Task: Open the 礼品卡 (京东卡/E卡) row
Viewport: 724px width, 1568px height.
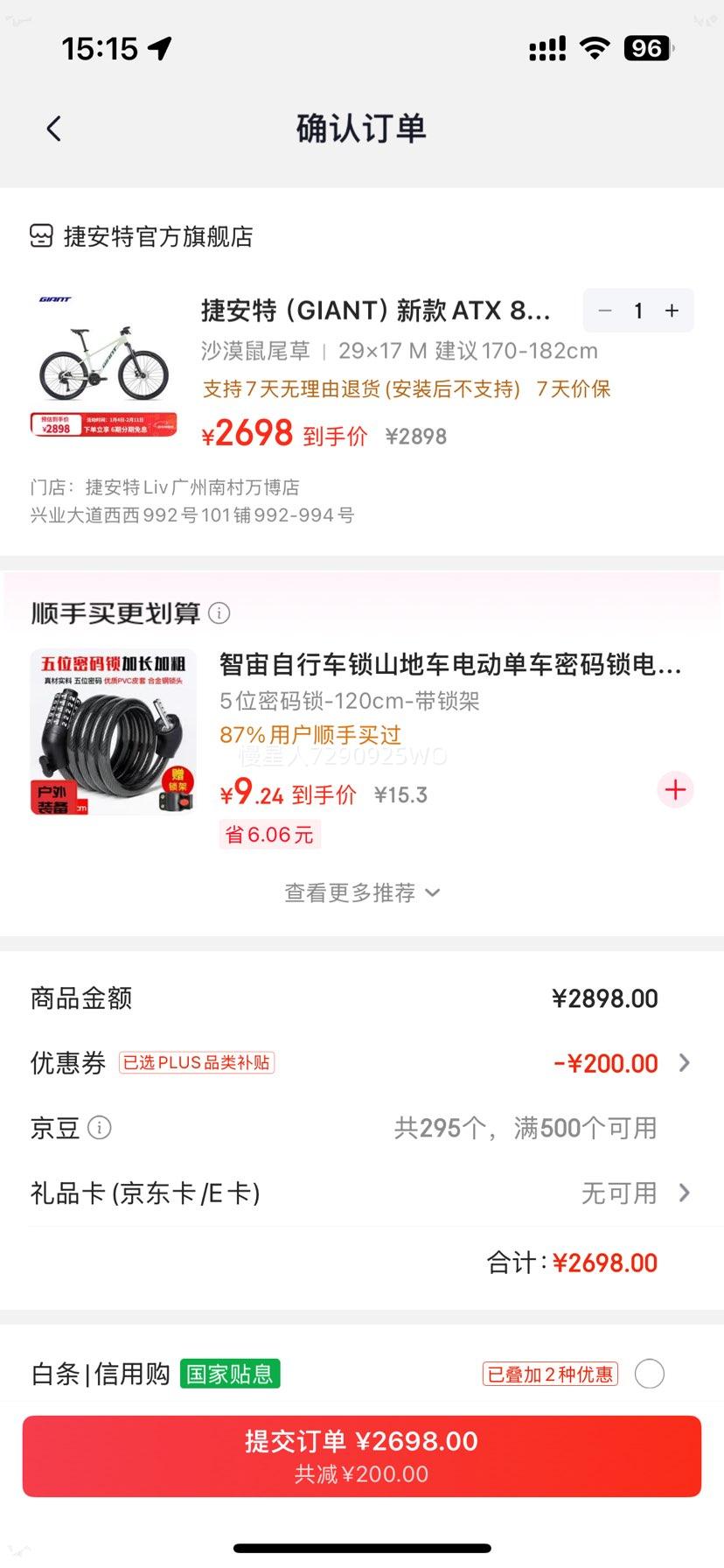Action: (361, 1193)
